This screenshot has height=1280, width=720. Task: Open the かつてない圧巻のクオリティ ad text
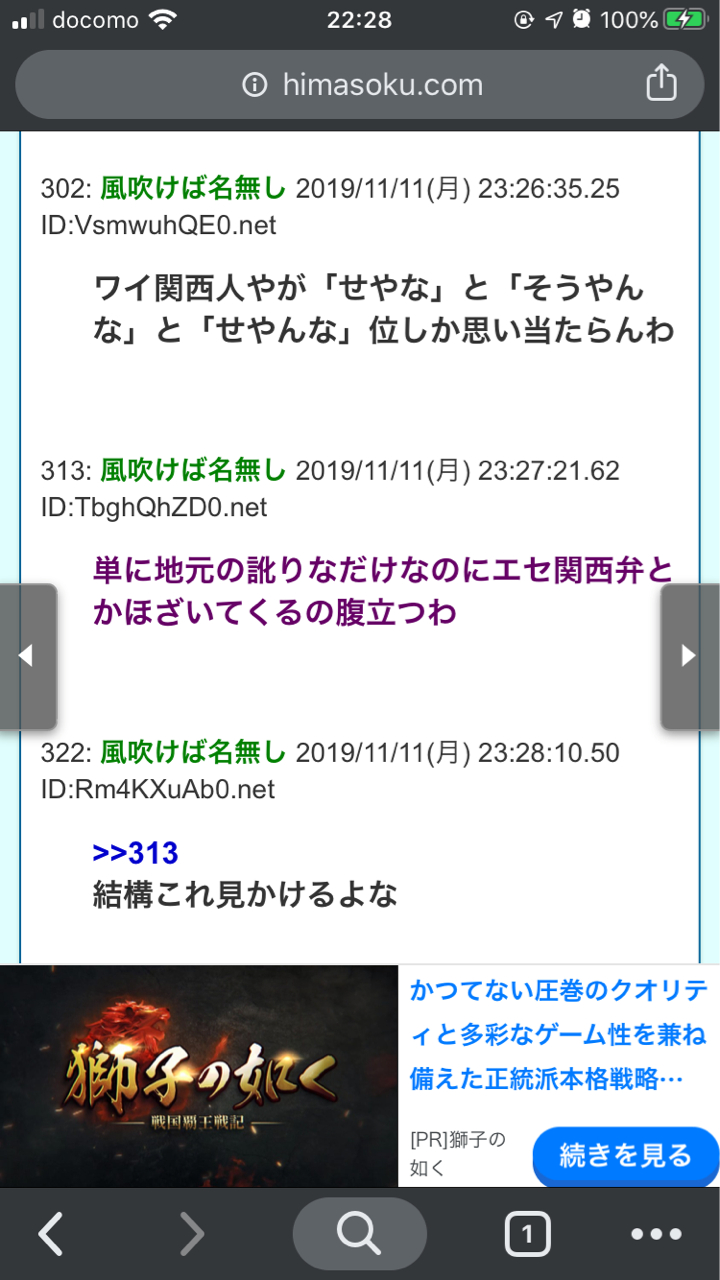pyautogui.click(x=558, y=1035)
